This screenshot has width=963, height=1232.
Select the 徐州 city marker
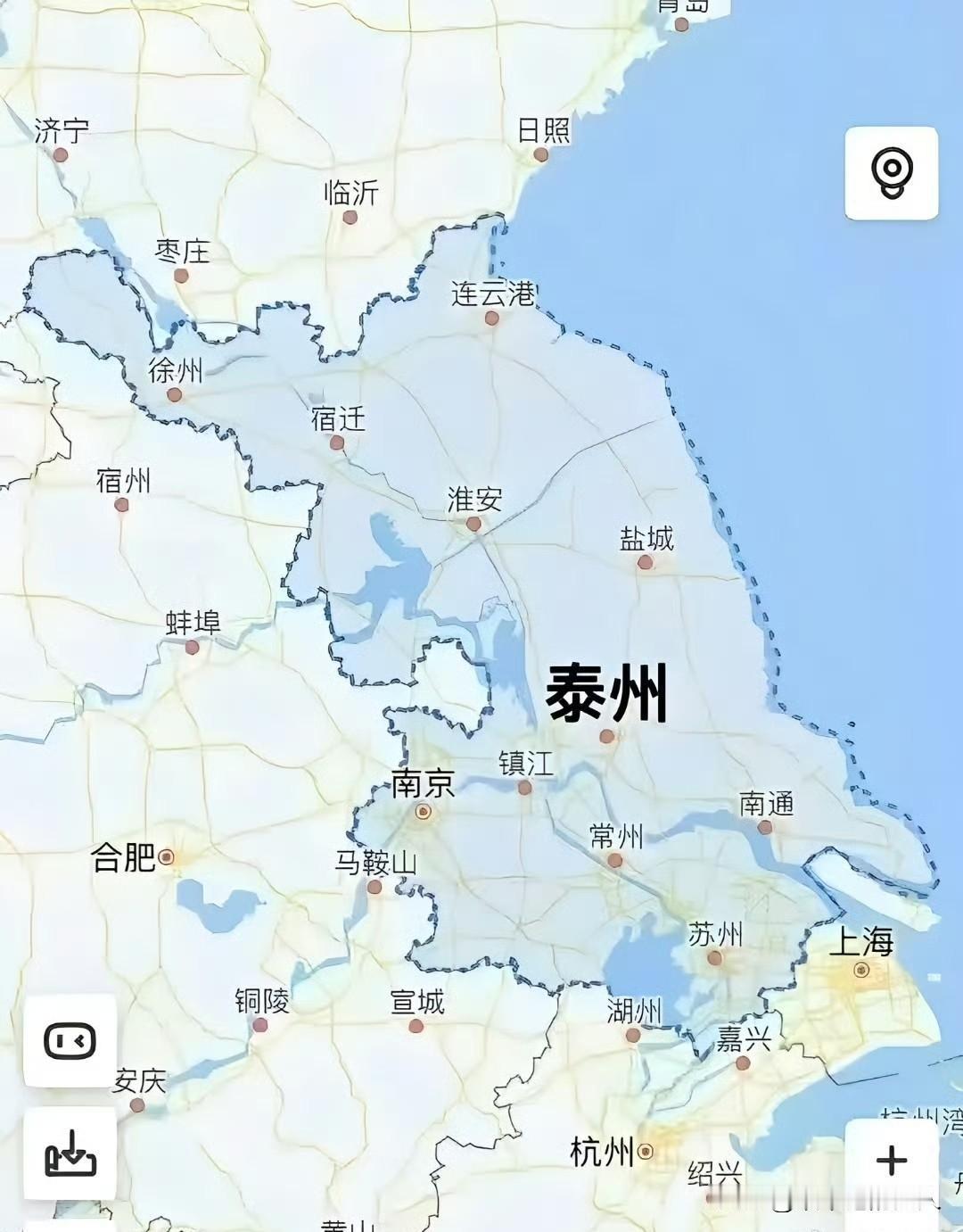point(175,394)
